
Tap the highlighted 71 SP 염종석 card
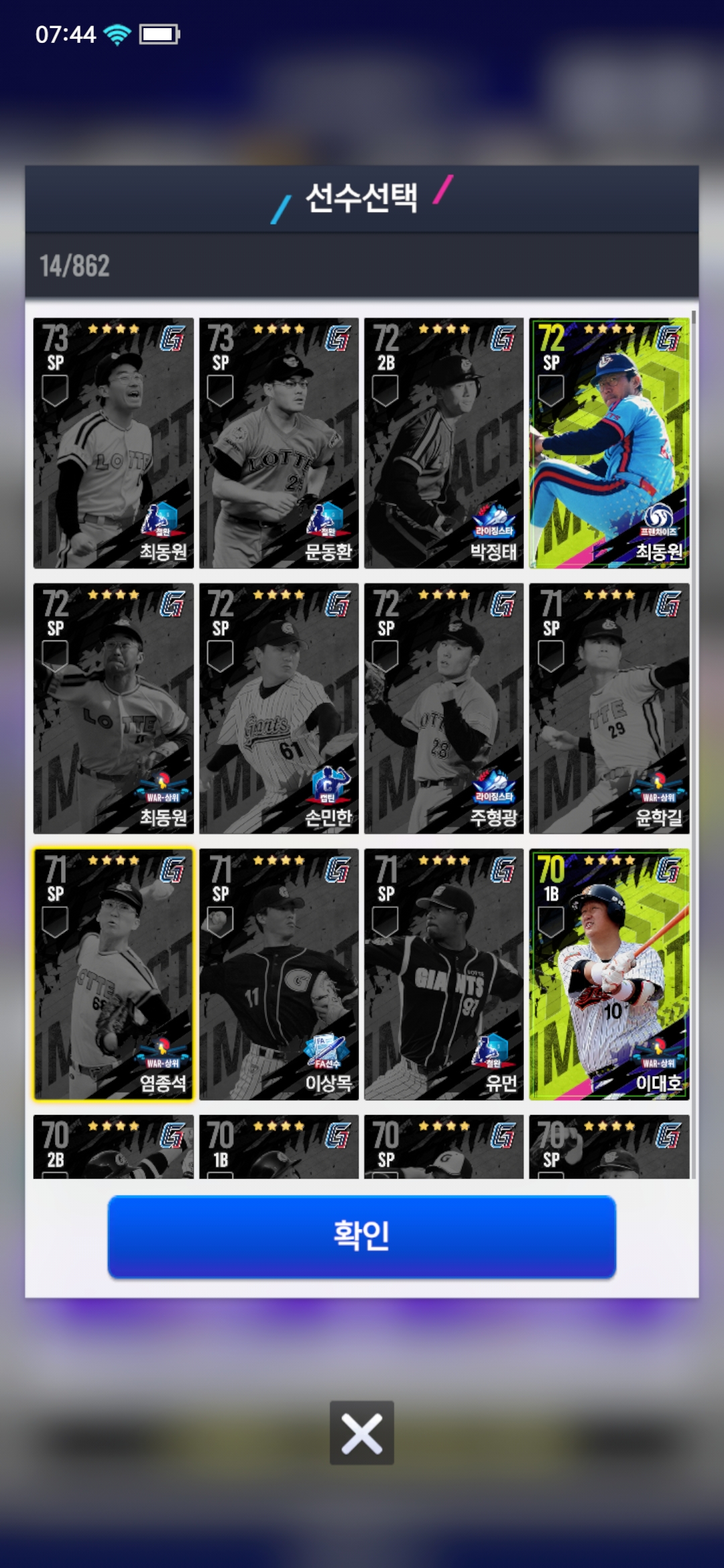click(113, 974)
